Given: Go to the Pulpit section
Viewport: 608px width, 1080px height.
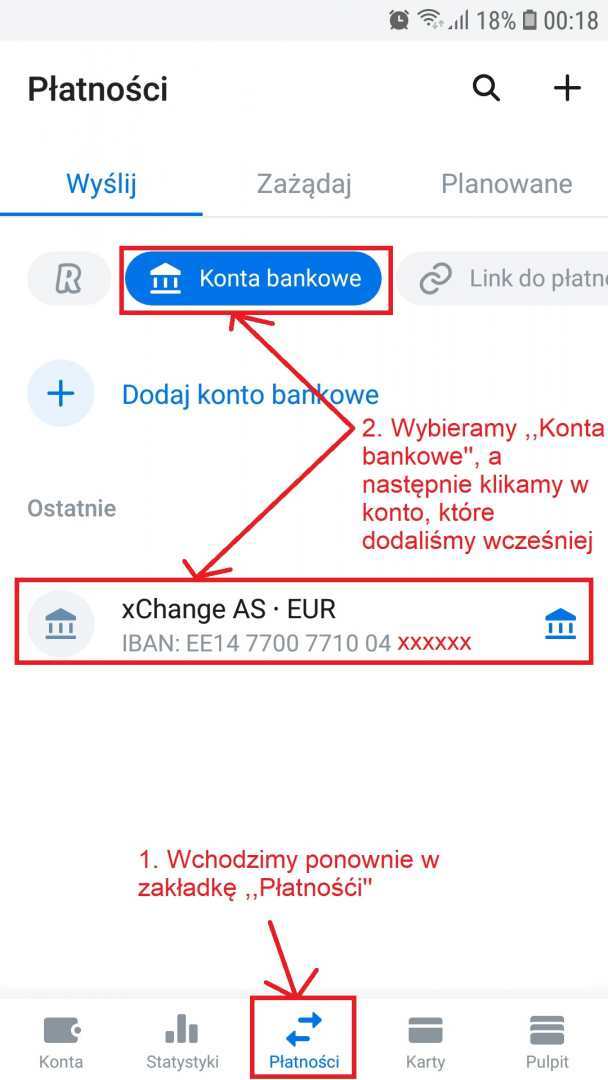Looking at the screenshot, I should point(547,1040).
